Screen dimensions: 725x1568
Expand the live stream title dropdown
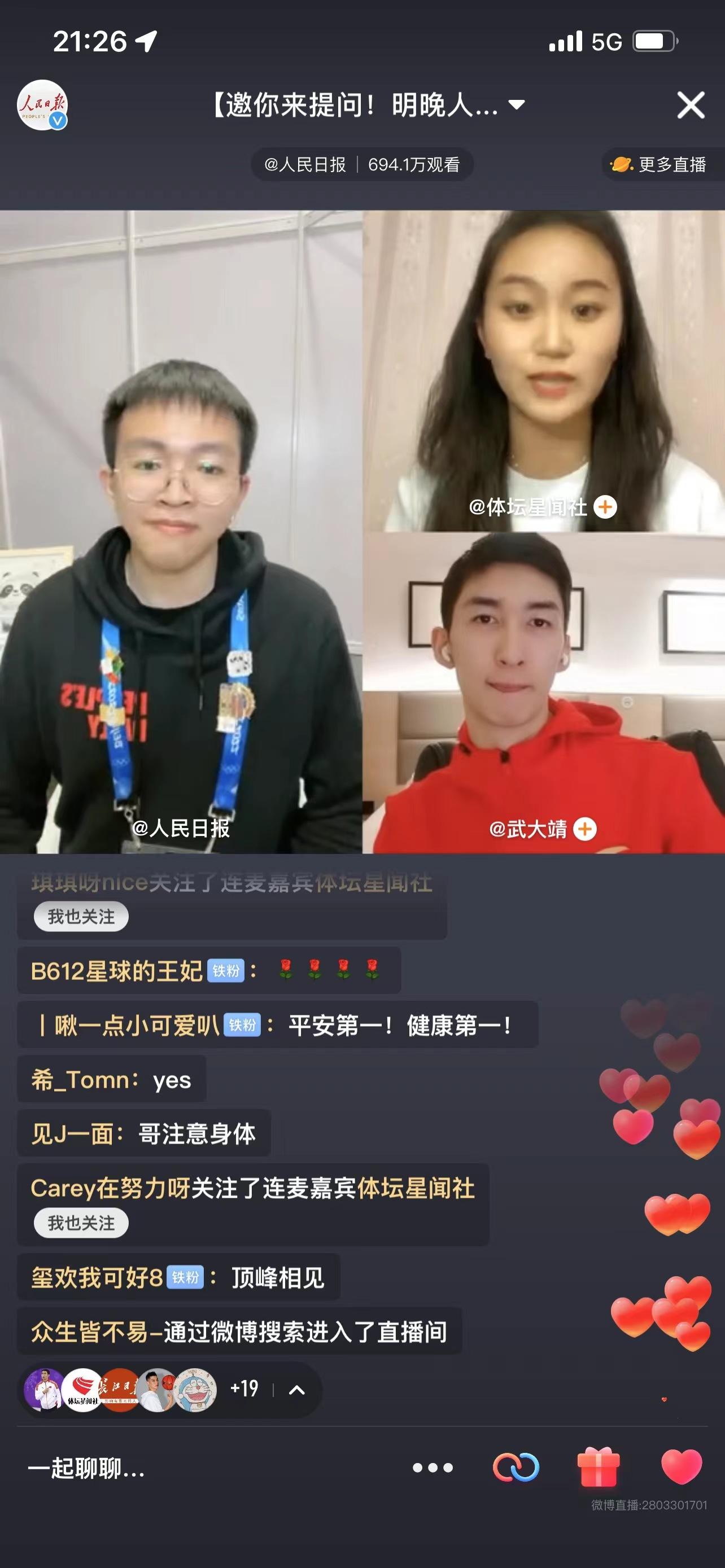coord(517,104)
